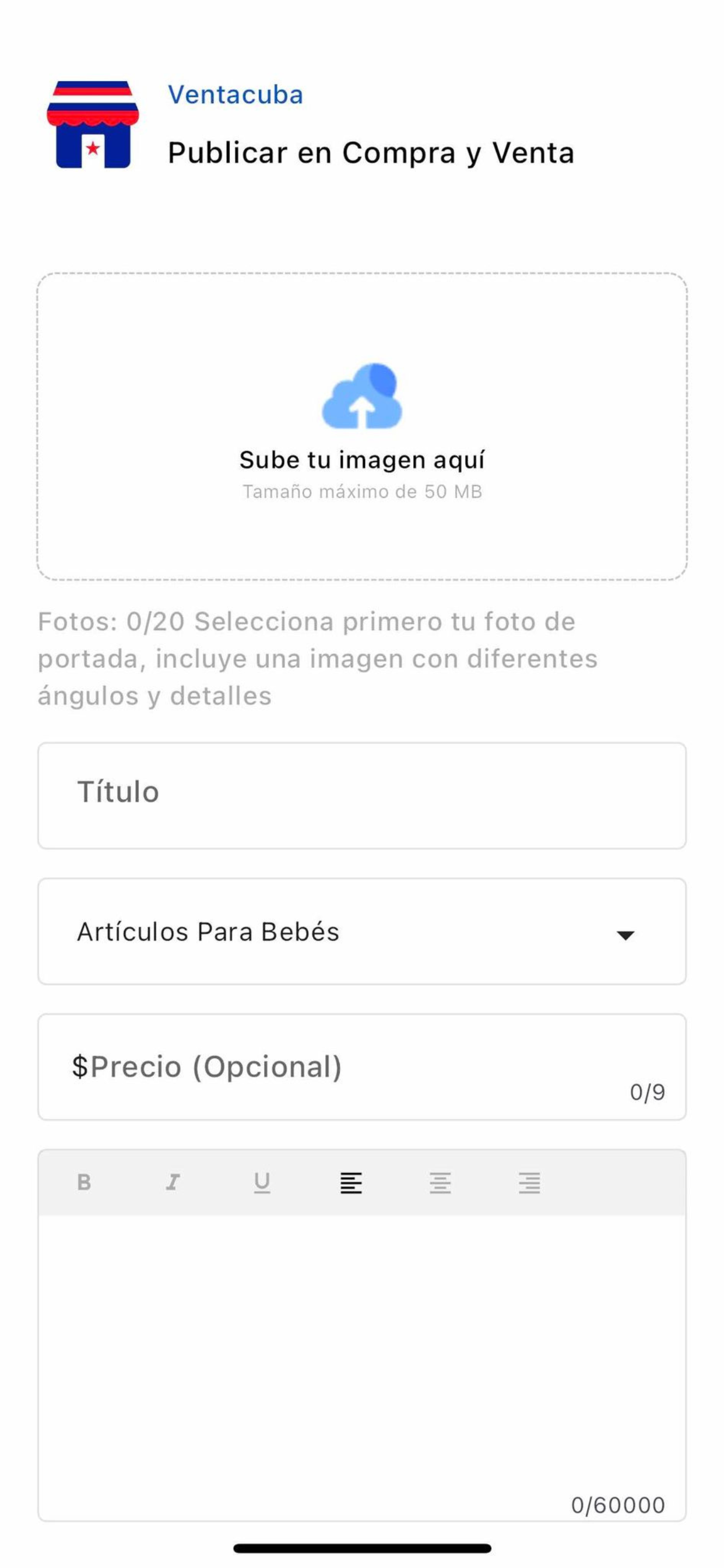724x1568 pixels.
Task: Click the Fotos 0/20 instruction text
Action: click(x=318, y=657)
